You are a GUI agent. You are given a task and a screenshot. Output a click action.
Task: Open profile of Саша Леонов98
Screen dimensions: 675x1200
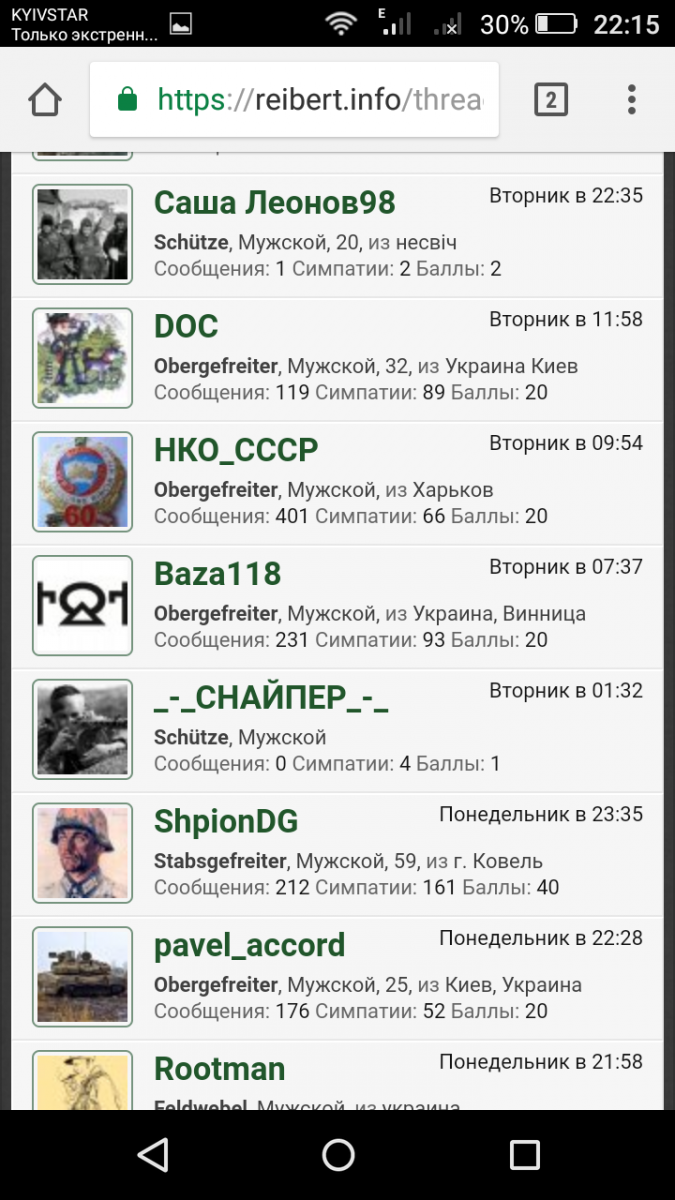coord(275,202)
